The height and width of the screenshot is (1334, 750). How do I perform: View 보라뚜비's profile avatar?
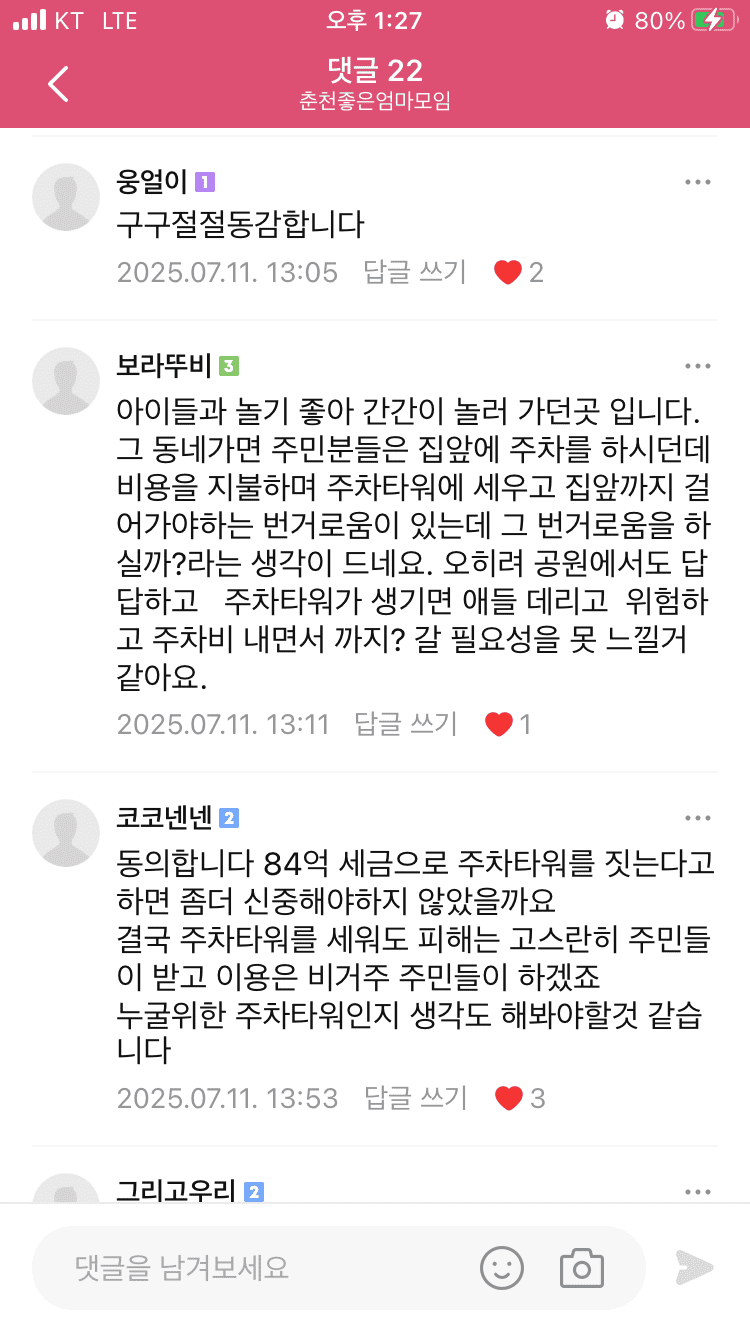click(x=66, y=381)
